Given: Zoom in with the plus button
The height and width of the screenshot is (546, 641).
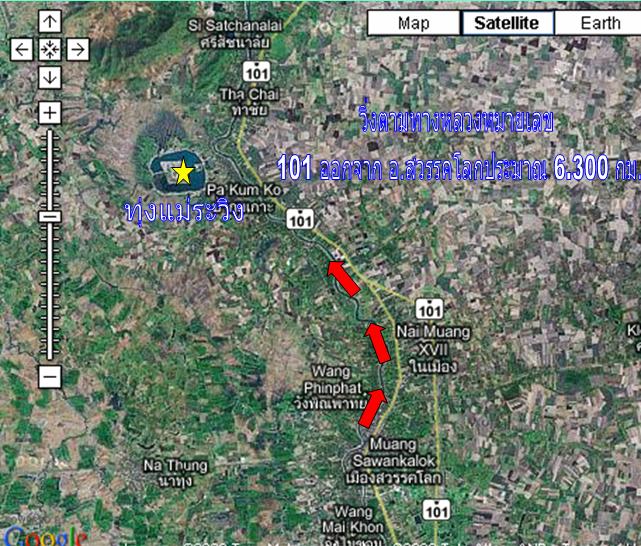Looking at the screenshot, I should [50, 112].
